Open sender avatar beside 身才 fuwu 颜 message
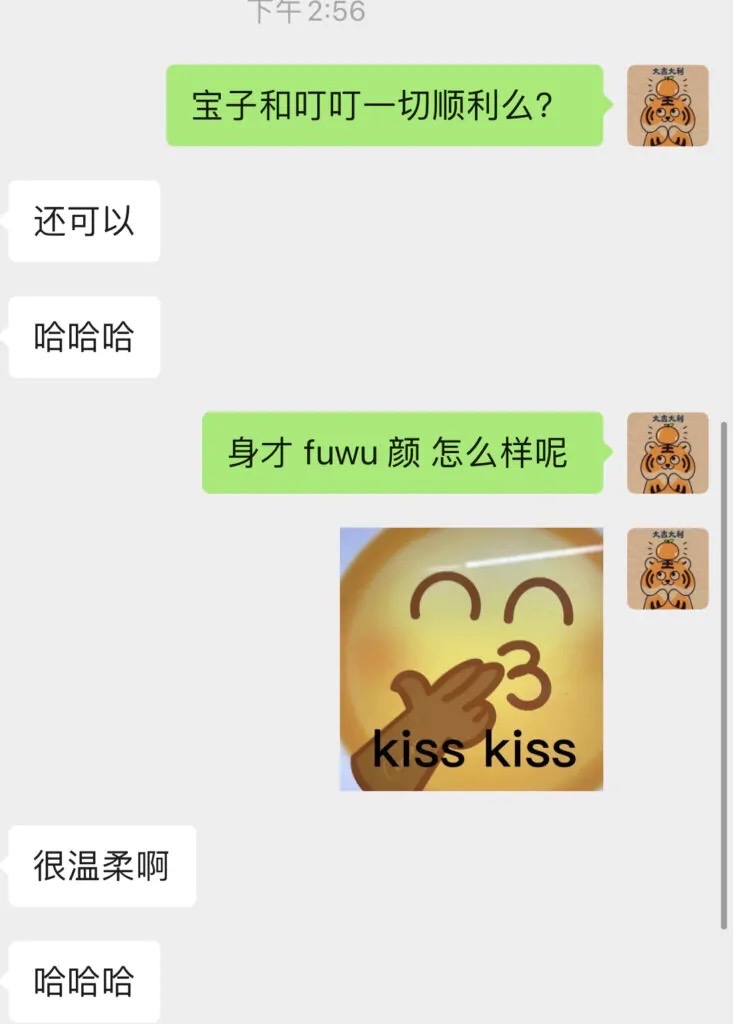Image resolution: width=733 pixels, height=1024 pixels. 667,453
